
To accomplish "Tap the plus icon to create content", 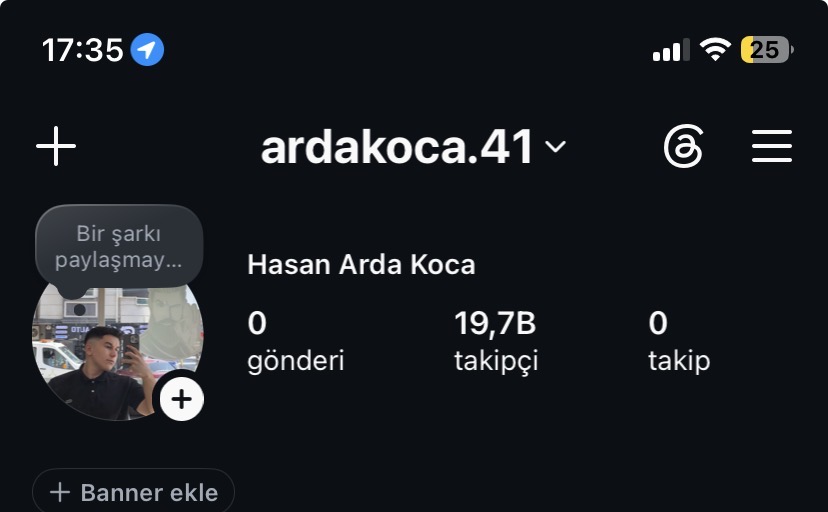I will click(x=56, y=146).
